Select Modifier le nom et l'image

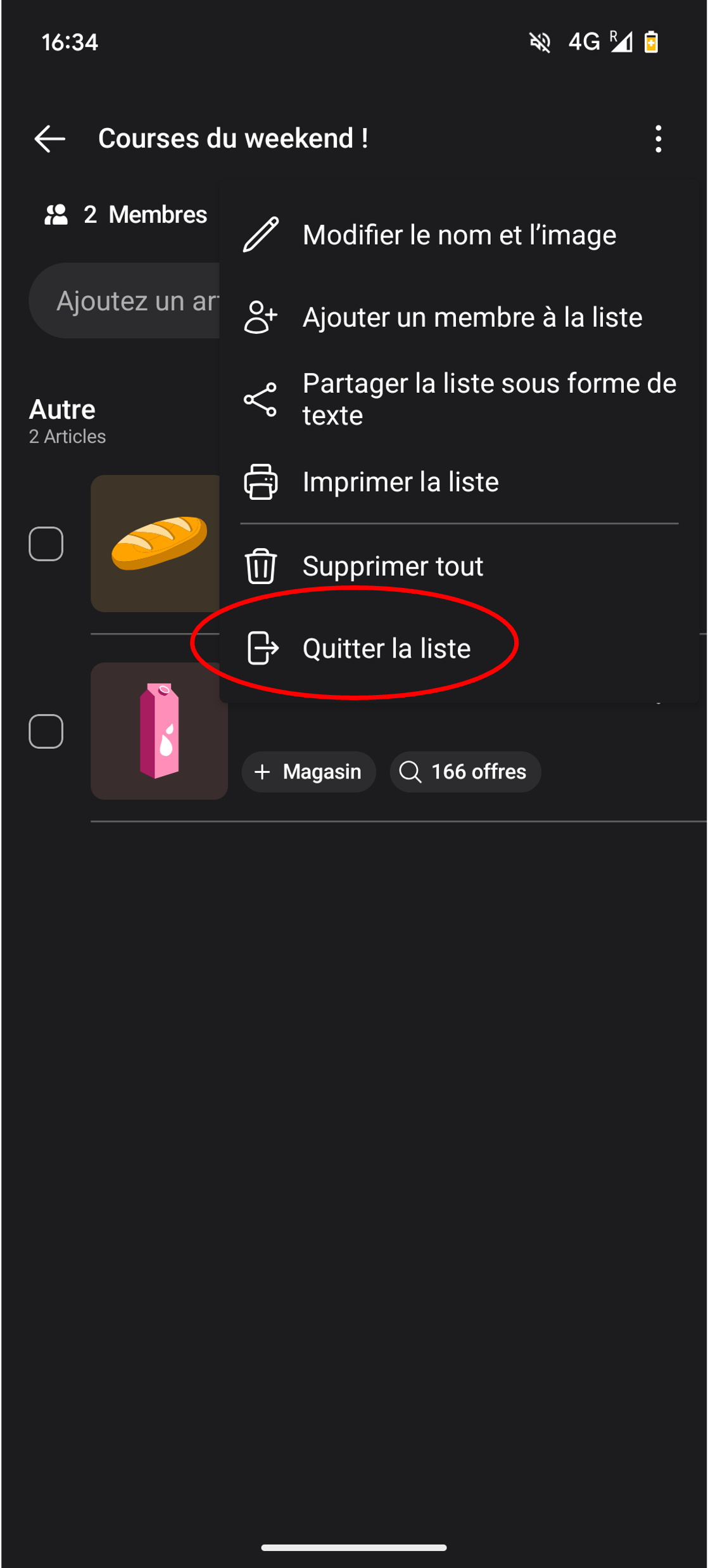tap(458, 235)
